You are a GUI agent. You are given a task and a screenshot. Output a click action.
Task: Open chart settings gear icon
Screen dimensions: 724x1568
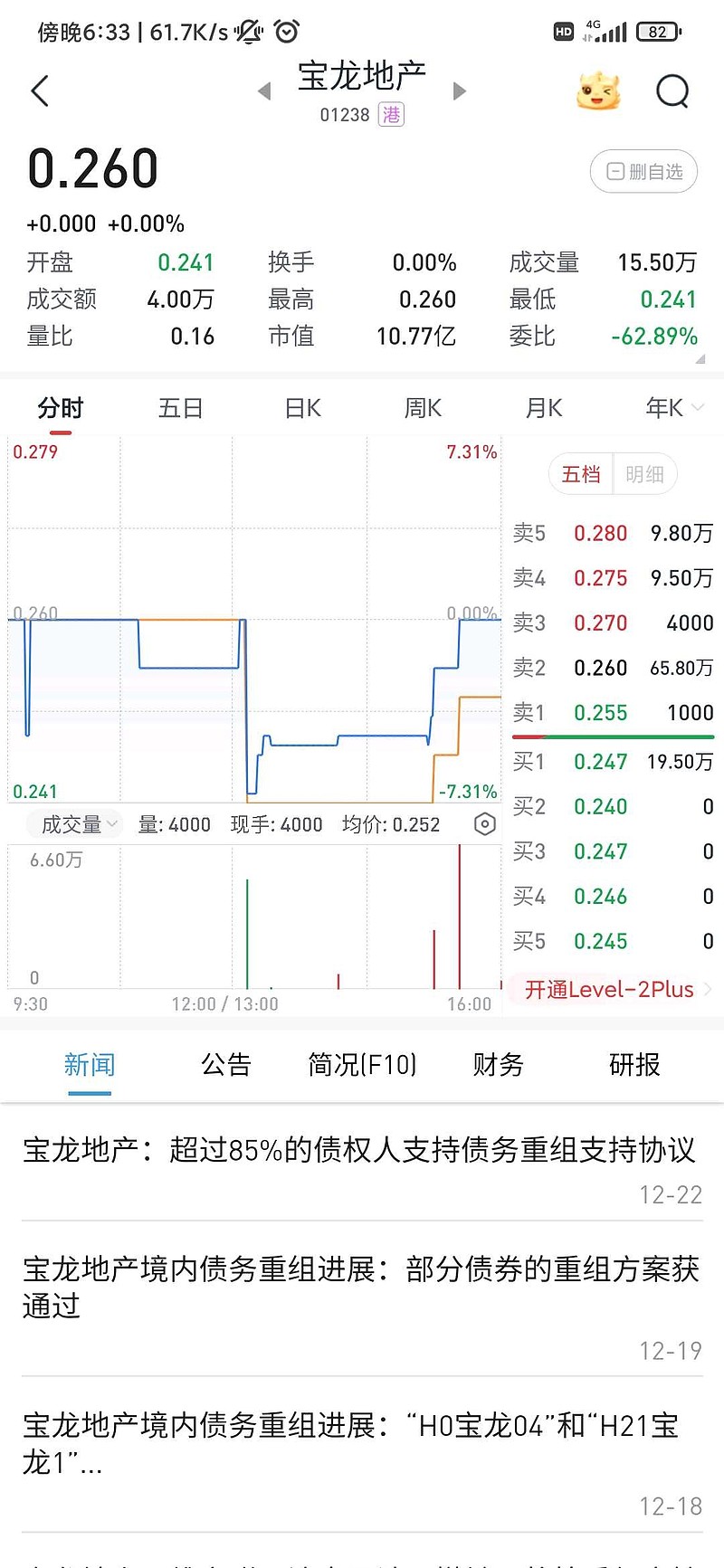[x=485, y=824]
